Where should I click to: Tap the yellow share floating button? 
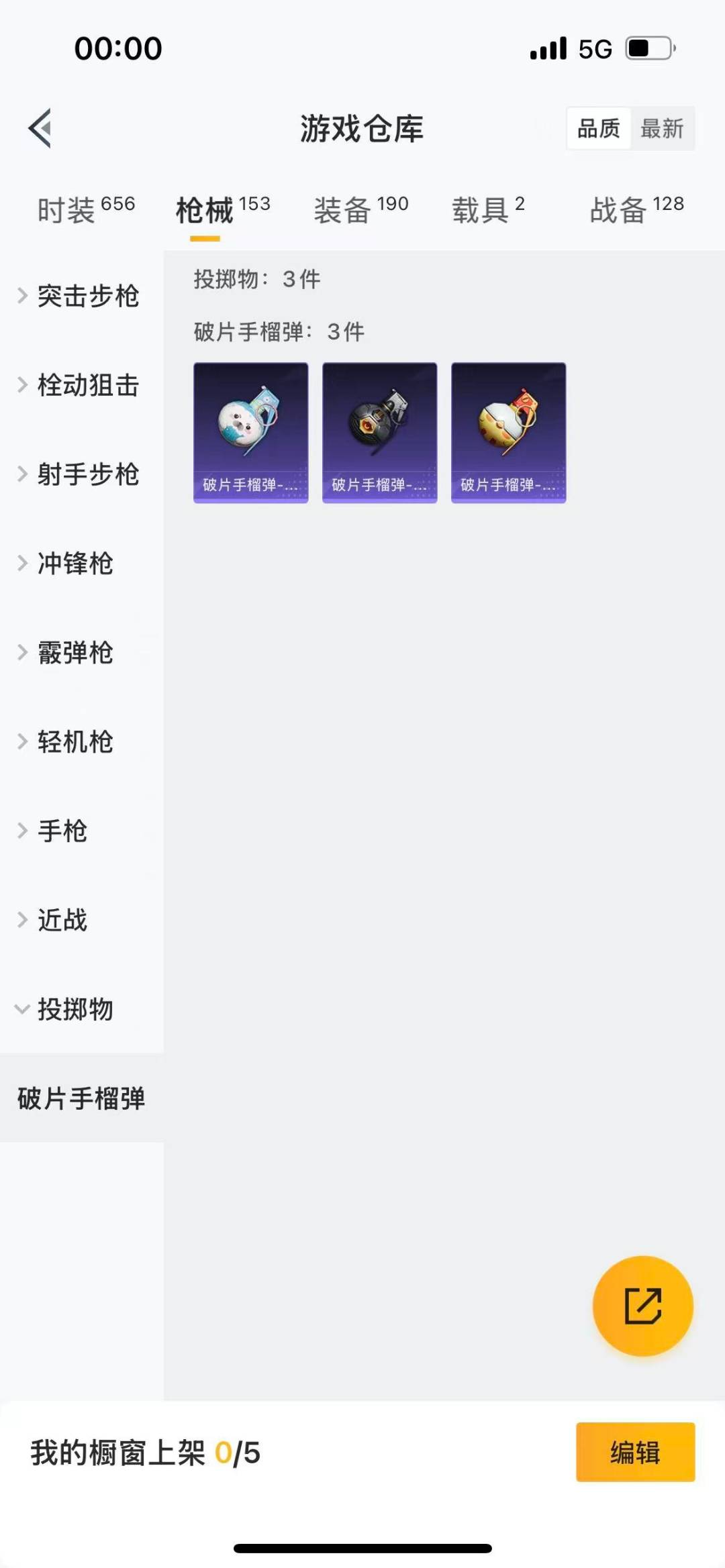642,1306
